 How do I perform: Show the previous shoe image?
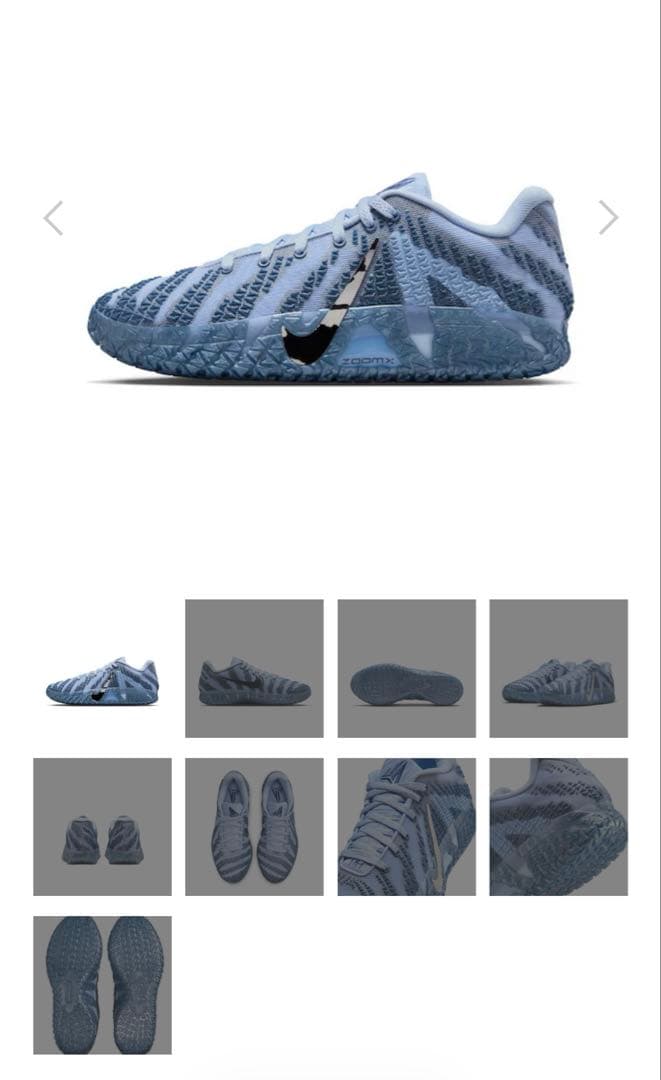[53, 218]
